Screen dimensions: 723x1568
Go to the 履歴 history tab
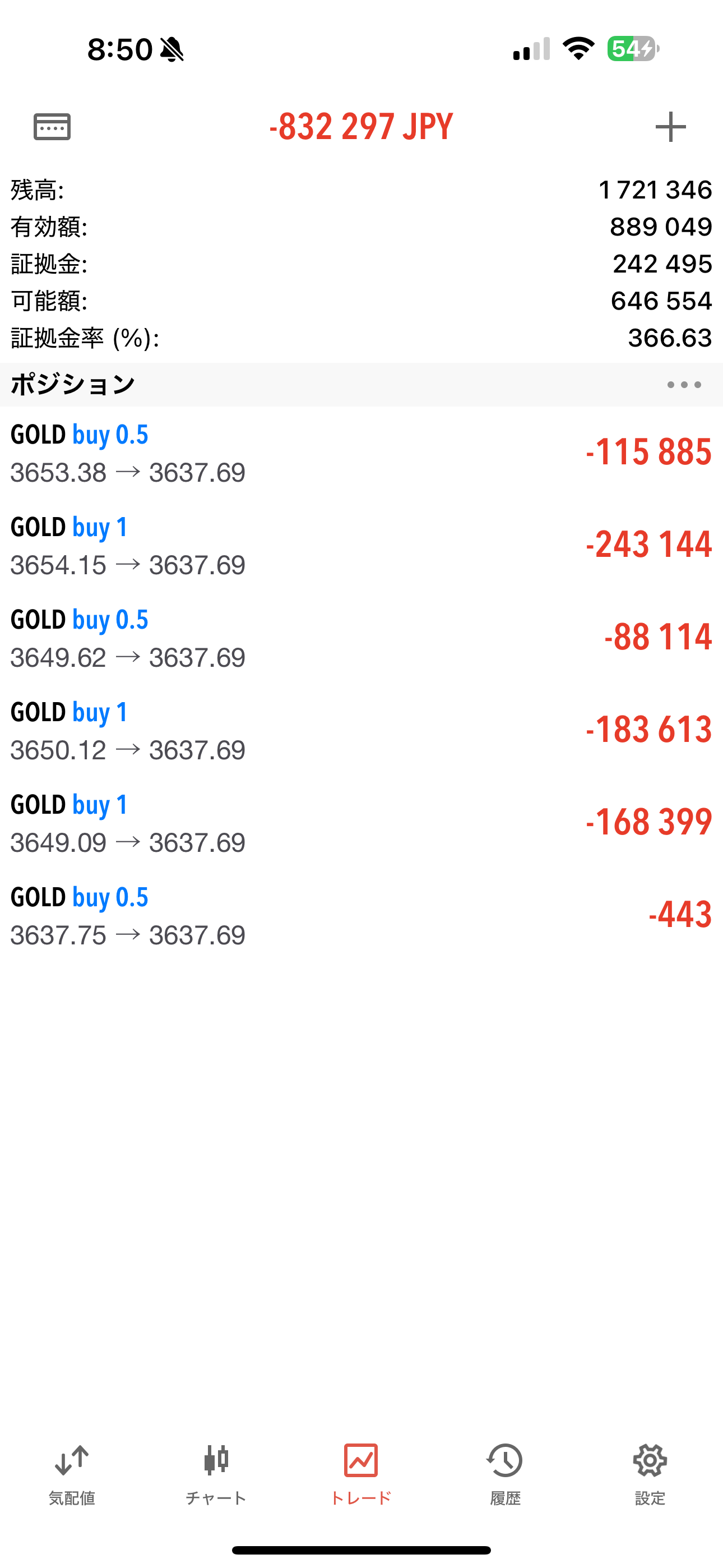[505, 1474]
